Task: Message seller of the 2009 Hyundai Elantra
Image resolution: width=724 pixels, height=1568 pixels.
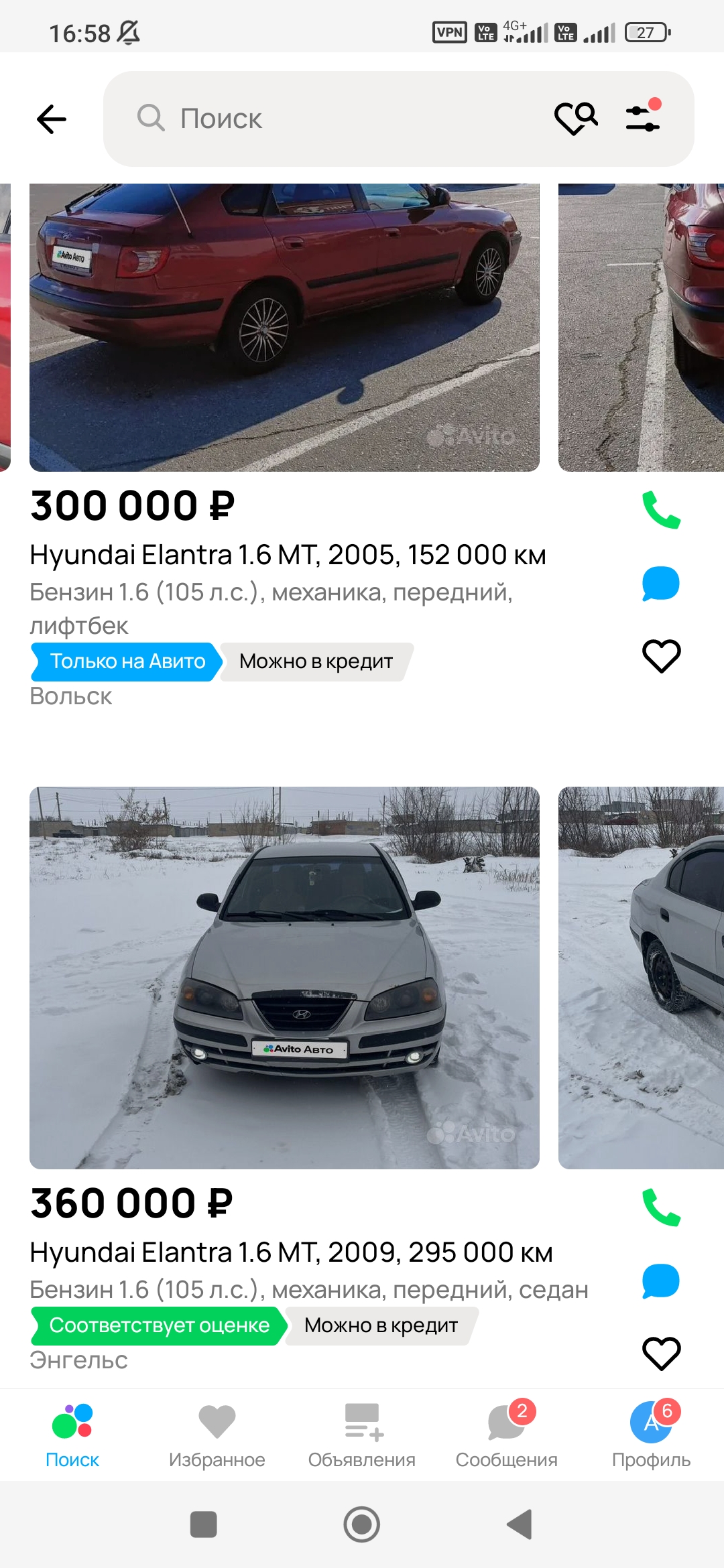Action: [661, 1281]
